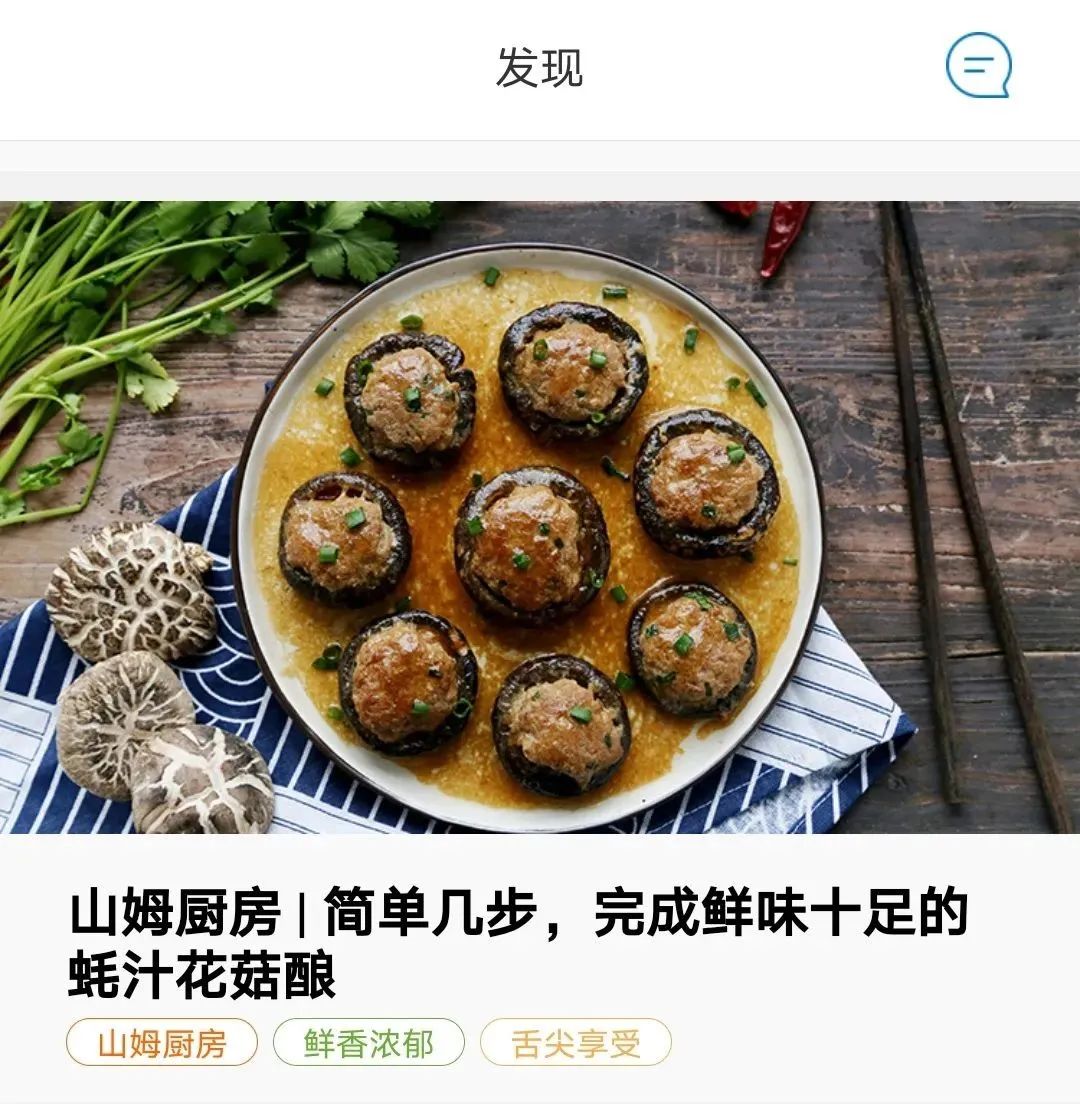
Task: Choose the yellow 舌尖享受 tag
Action: pos(578,1042)
